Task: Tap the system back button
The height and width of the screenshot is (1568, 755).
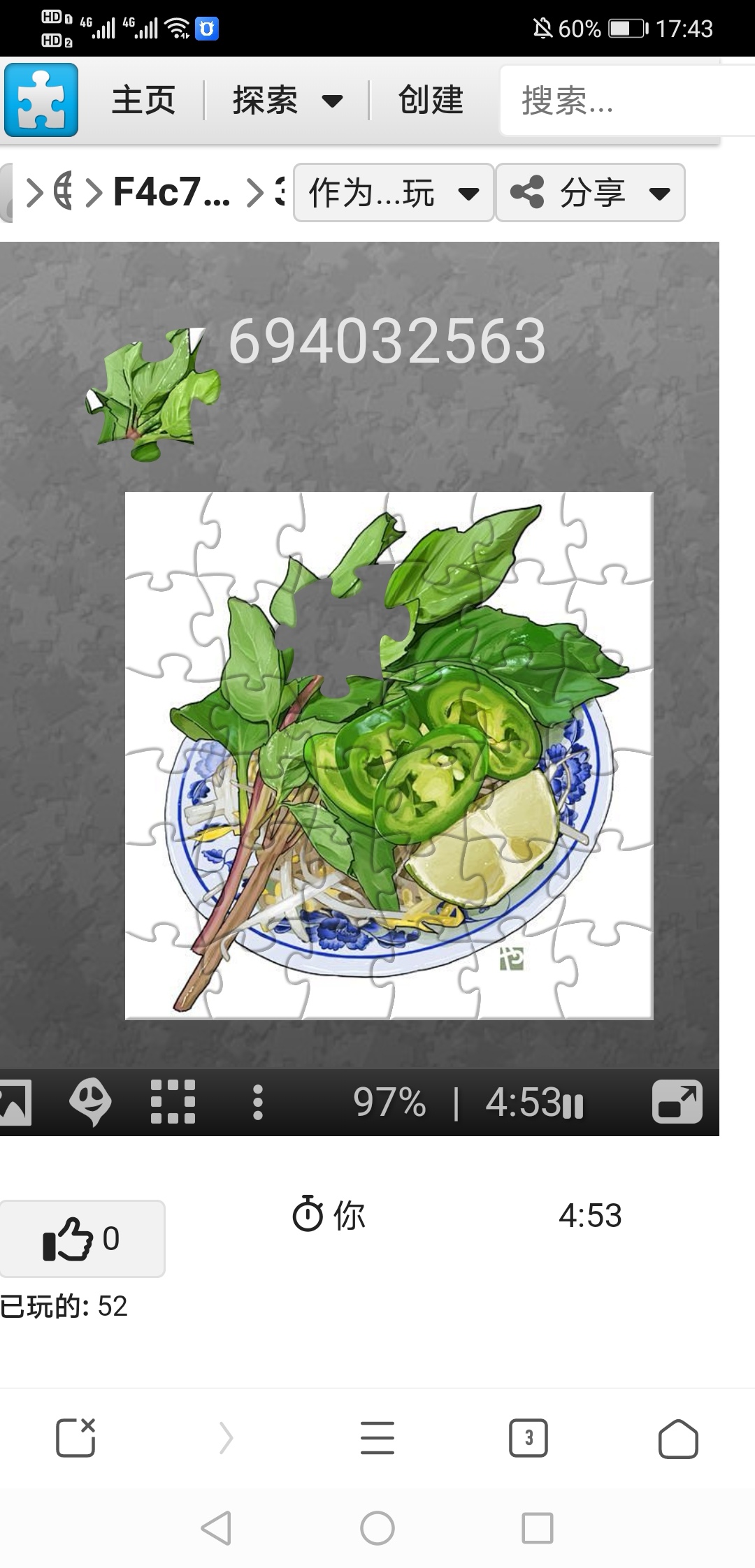Action: pos(216,1528)
